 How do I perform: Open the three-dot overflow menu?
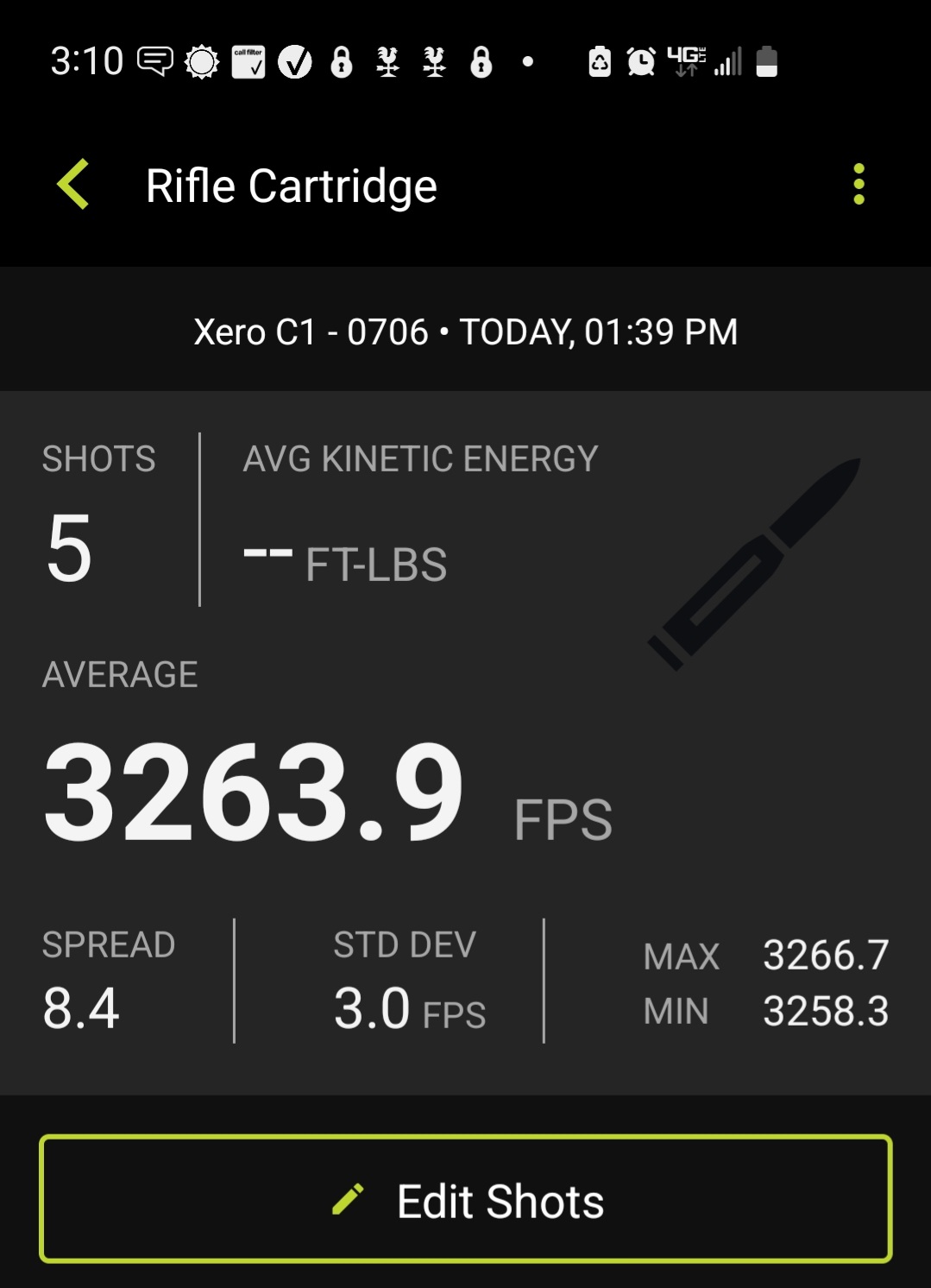(x=858, y=185)
